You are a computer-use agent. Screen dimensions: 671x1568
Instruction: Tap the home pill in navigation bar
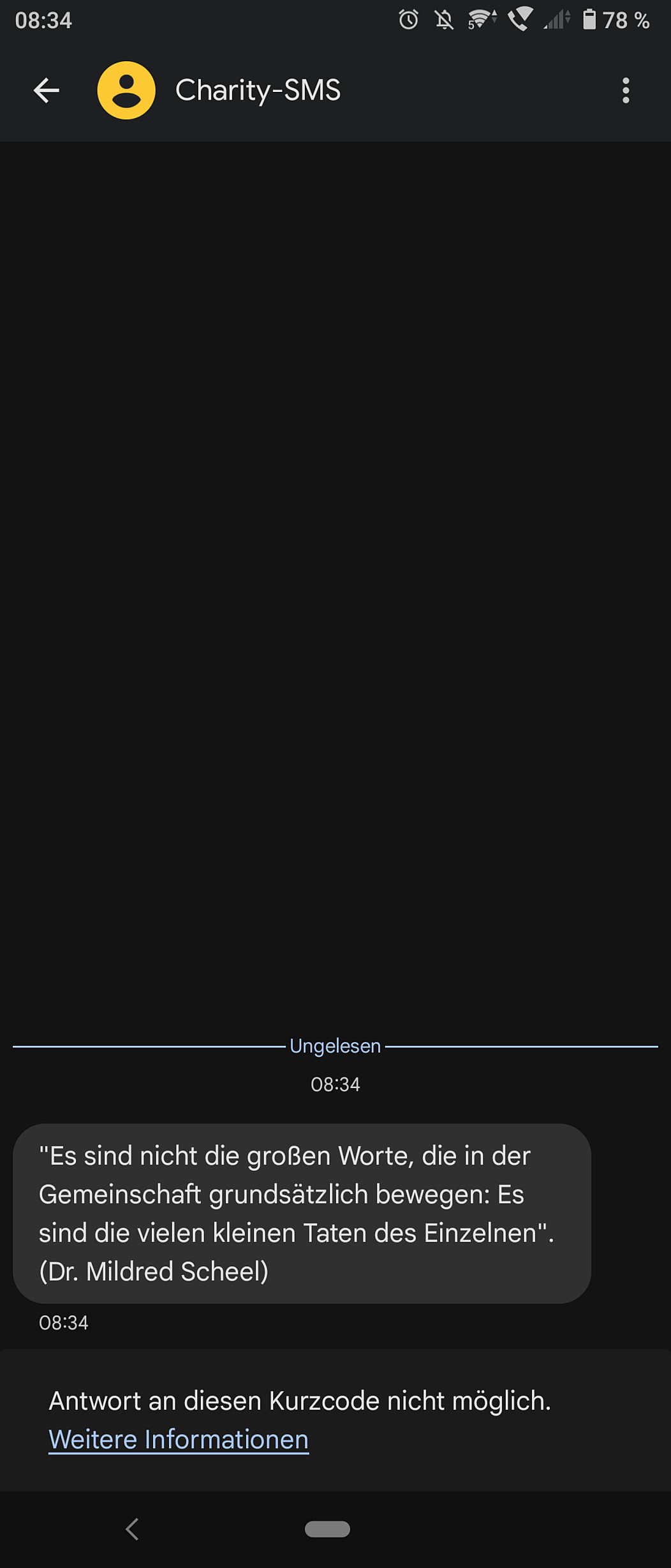click(327, 1529)
